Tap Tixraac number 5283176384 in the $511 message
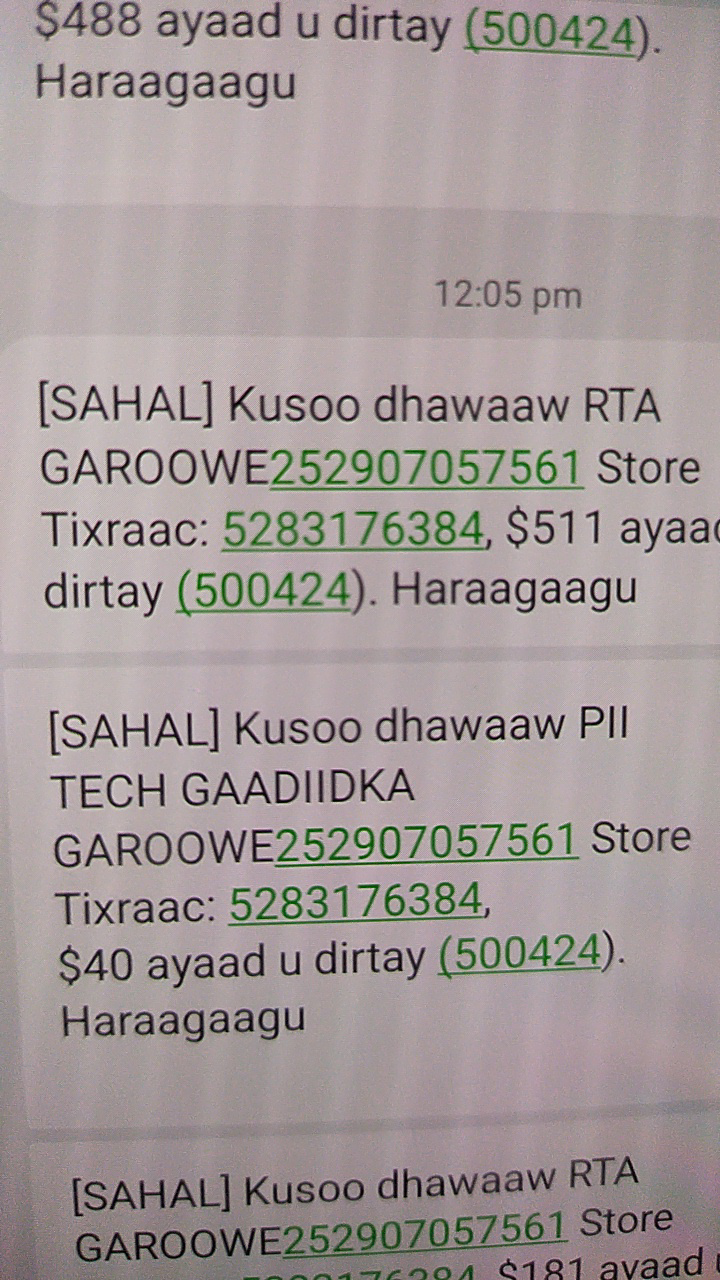 pyautogui.click(x=353, y=530)
